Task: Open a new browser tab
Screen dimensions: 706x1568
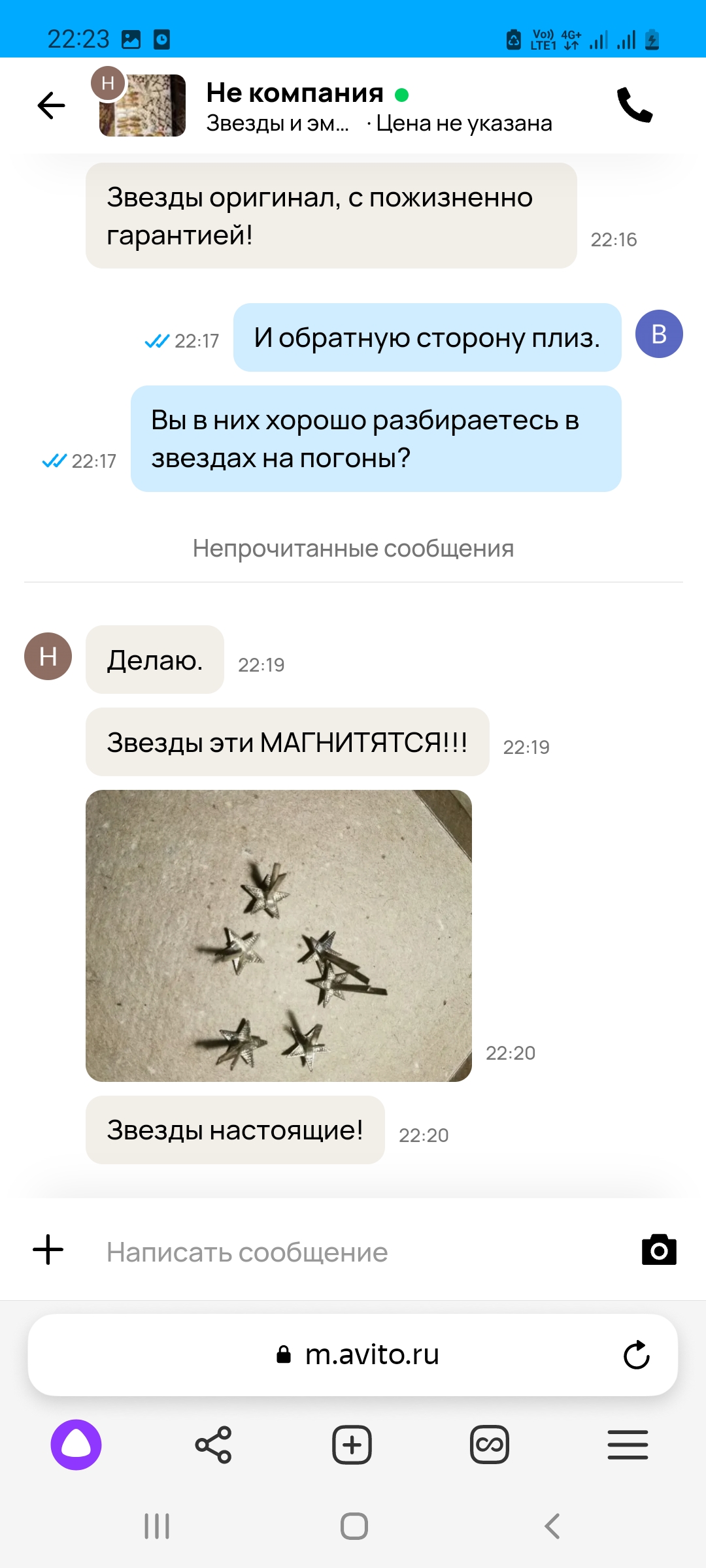Action: (352, 1445)
